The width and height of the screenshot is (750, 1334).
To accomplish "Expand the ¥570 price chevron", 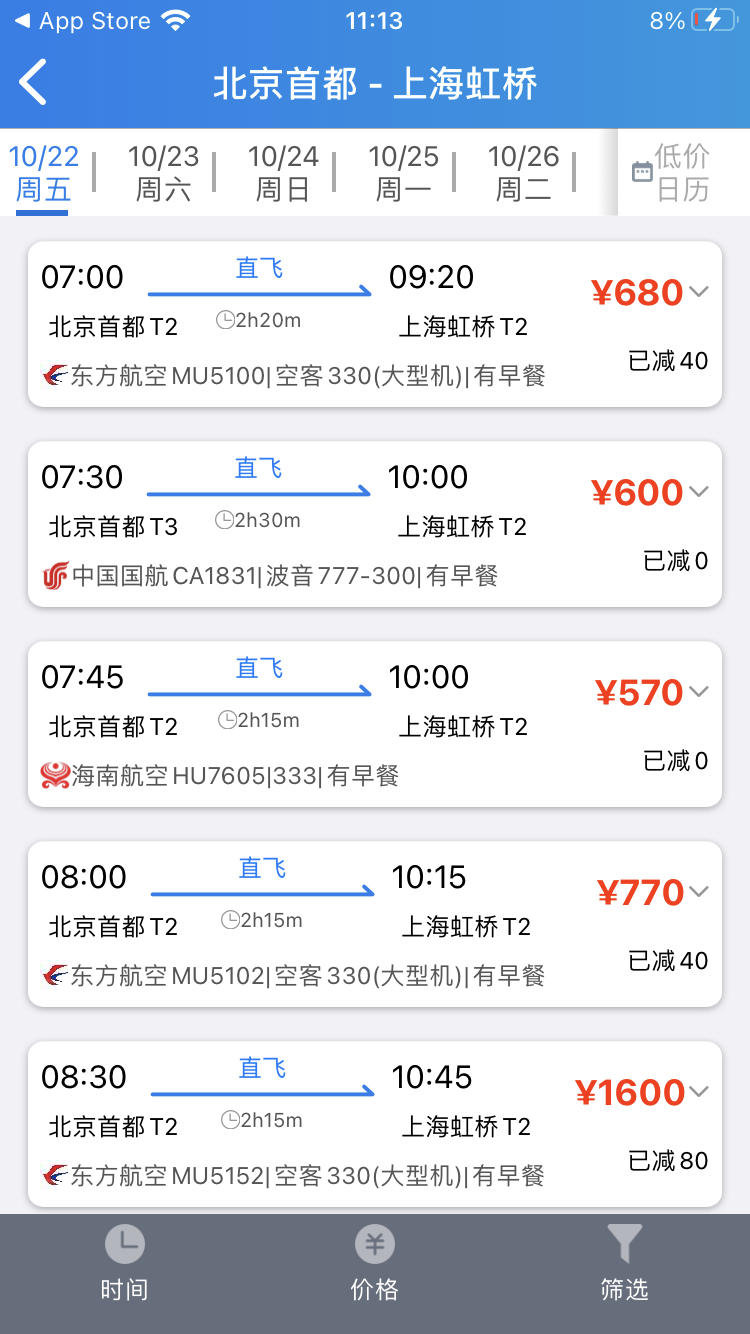I will [x=699, y=692].
